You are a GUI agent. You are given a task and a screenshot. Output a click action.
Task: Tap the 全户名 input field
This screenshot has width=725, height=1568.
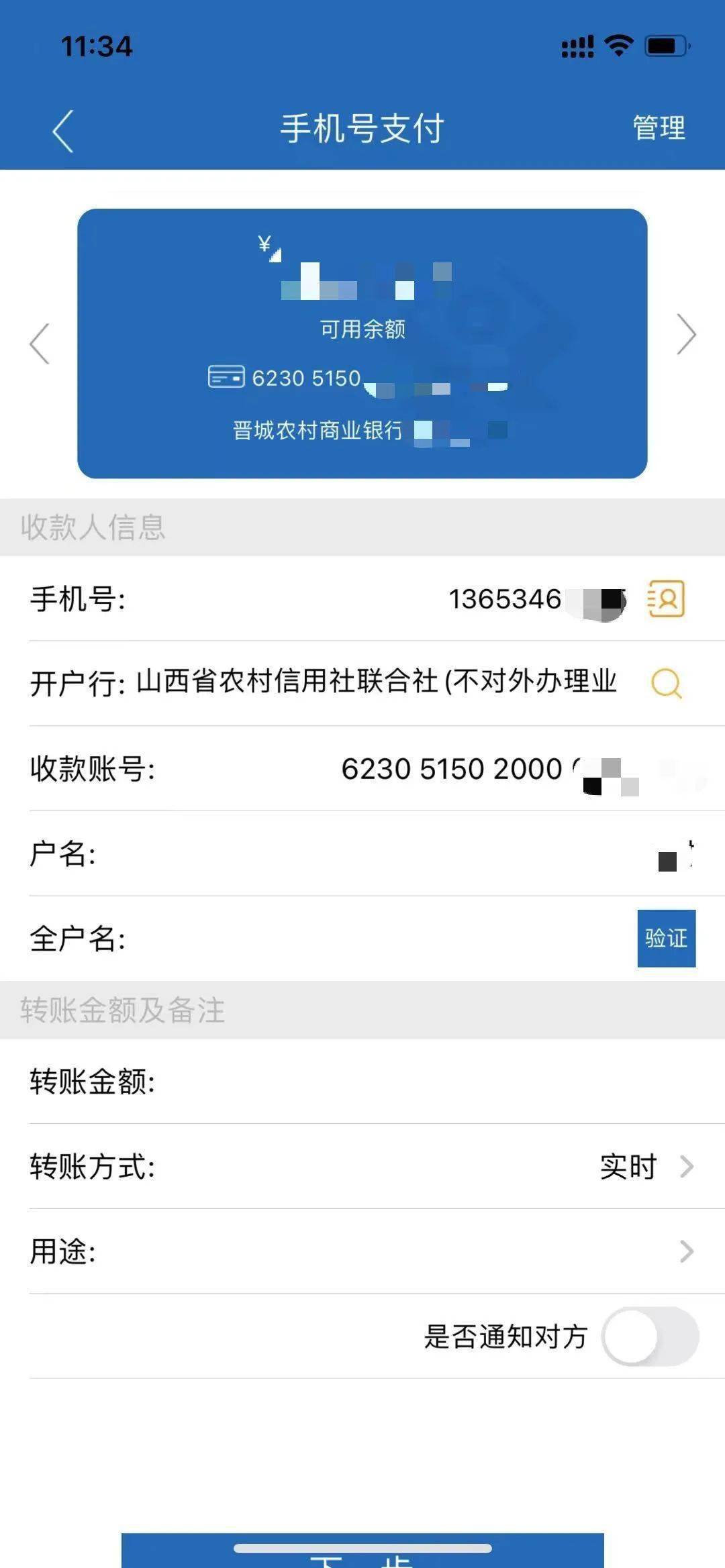coord(376,938)
